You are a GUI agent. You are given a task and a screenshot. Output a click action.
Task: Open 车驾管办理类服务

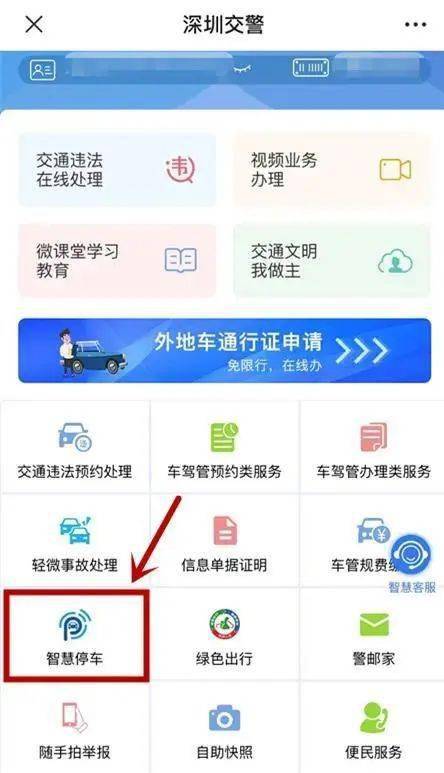click(x=374, y=447)
